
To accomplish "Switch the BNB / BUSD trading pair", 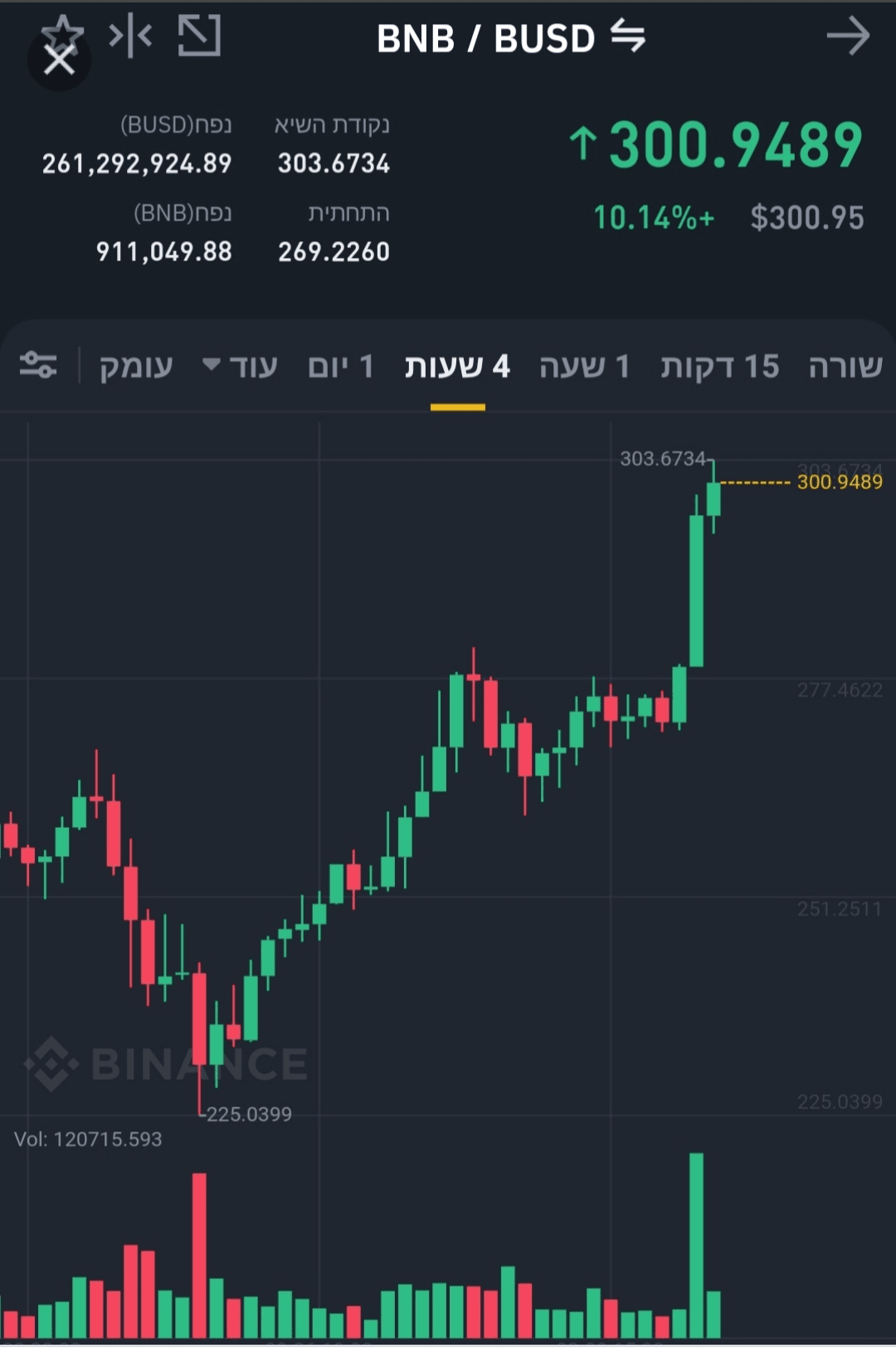I will click(628, 36).
